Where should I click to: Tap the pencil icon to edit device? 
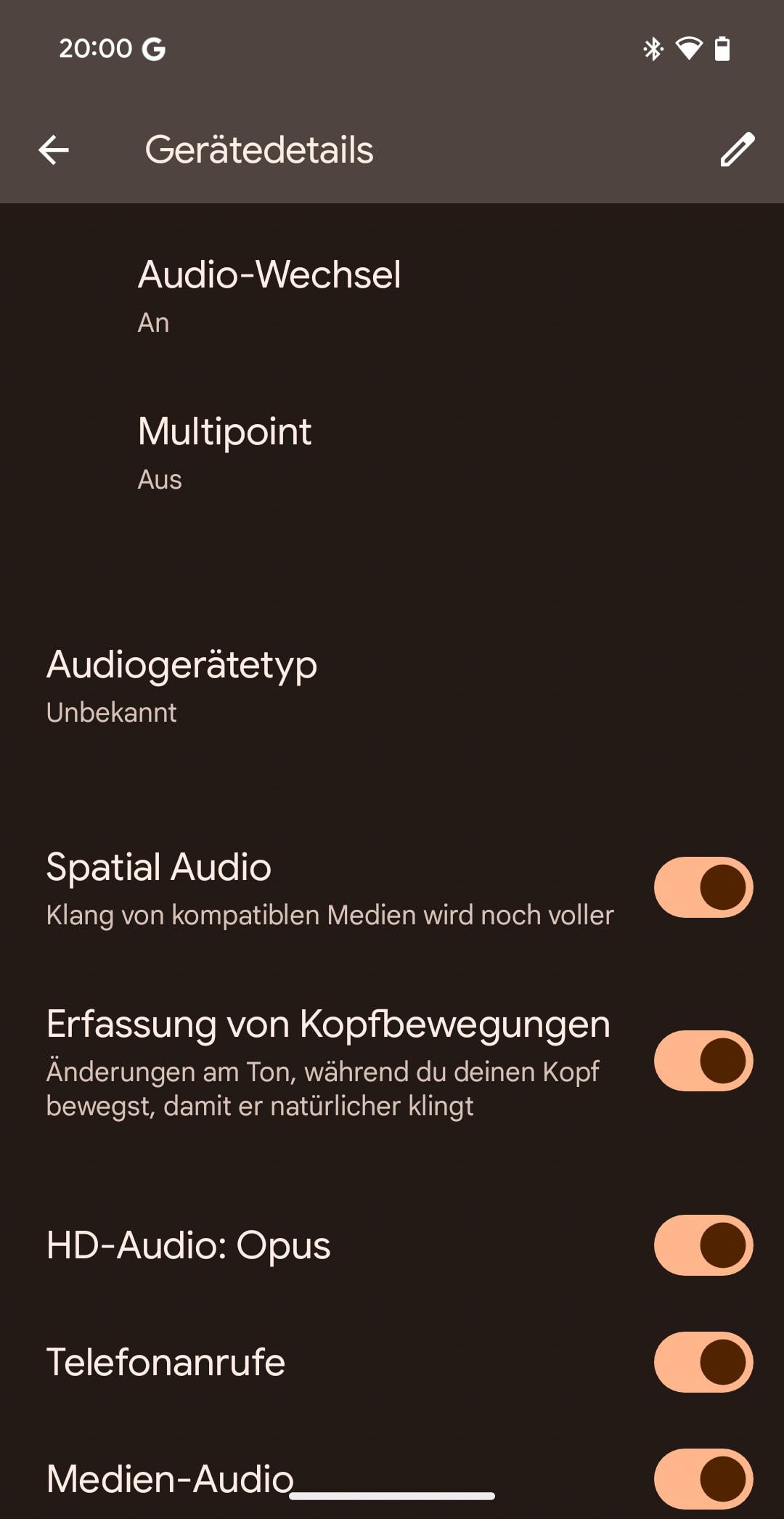tap(737, 150)
